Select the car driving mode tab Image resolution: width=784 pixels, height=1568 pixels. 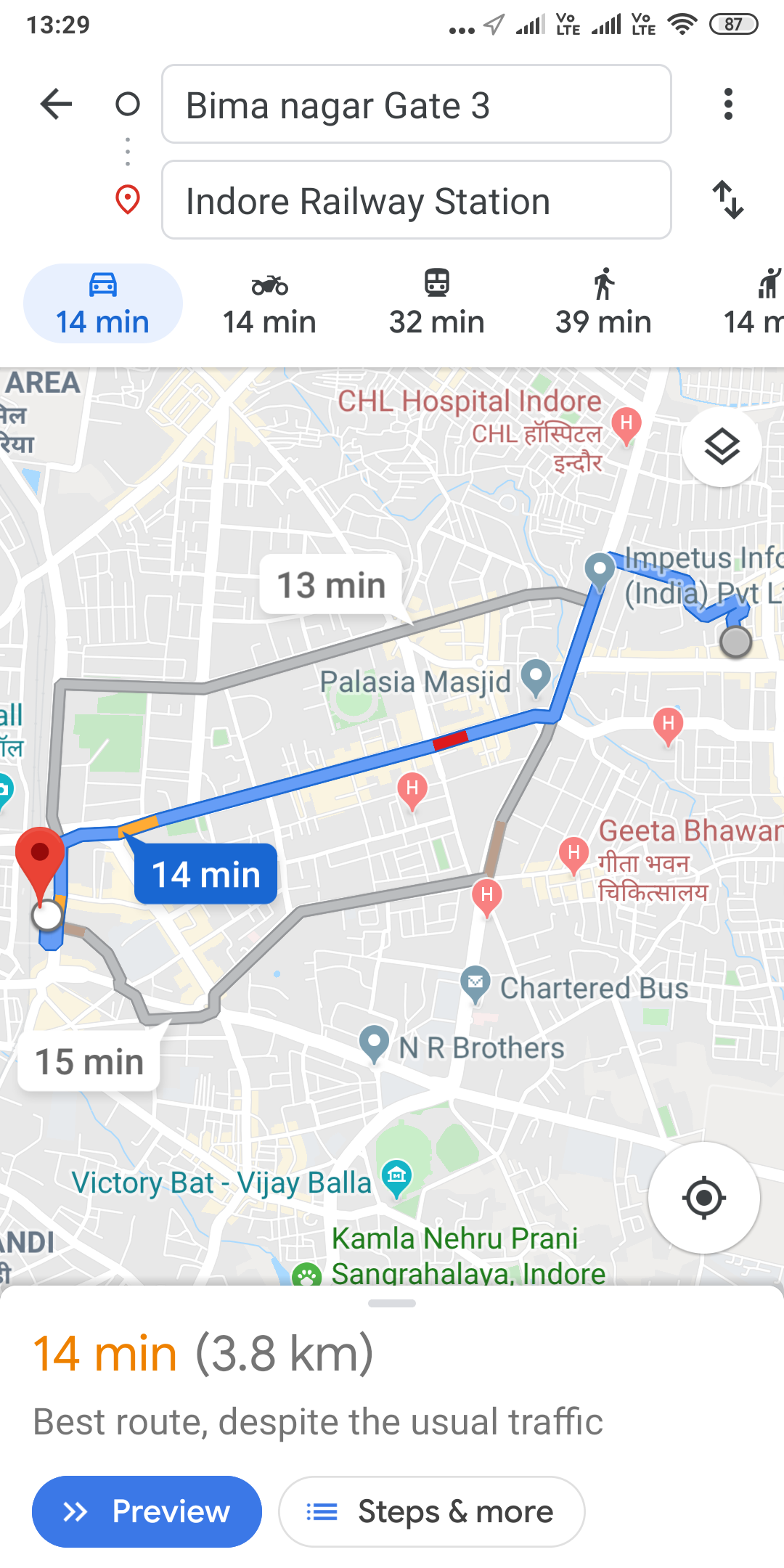coord(103,303)
